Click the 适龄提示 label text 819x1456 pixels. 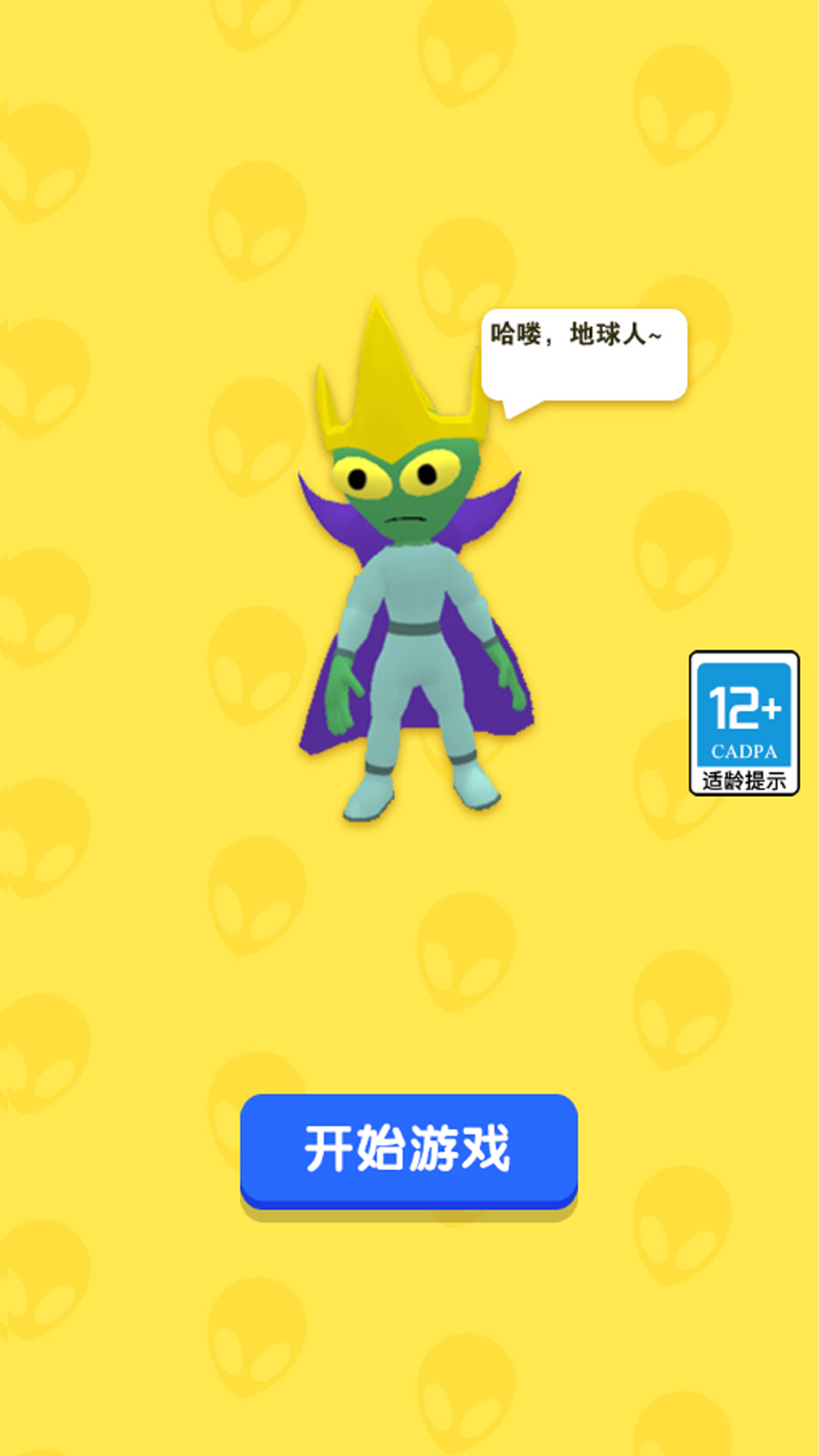click(x=743, y=781)
